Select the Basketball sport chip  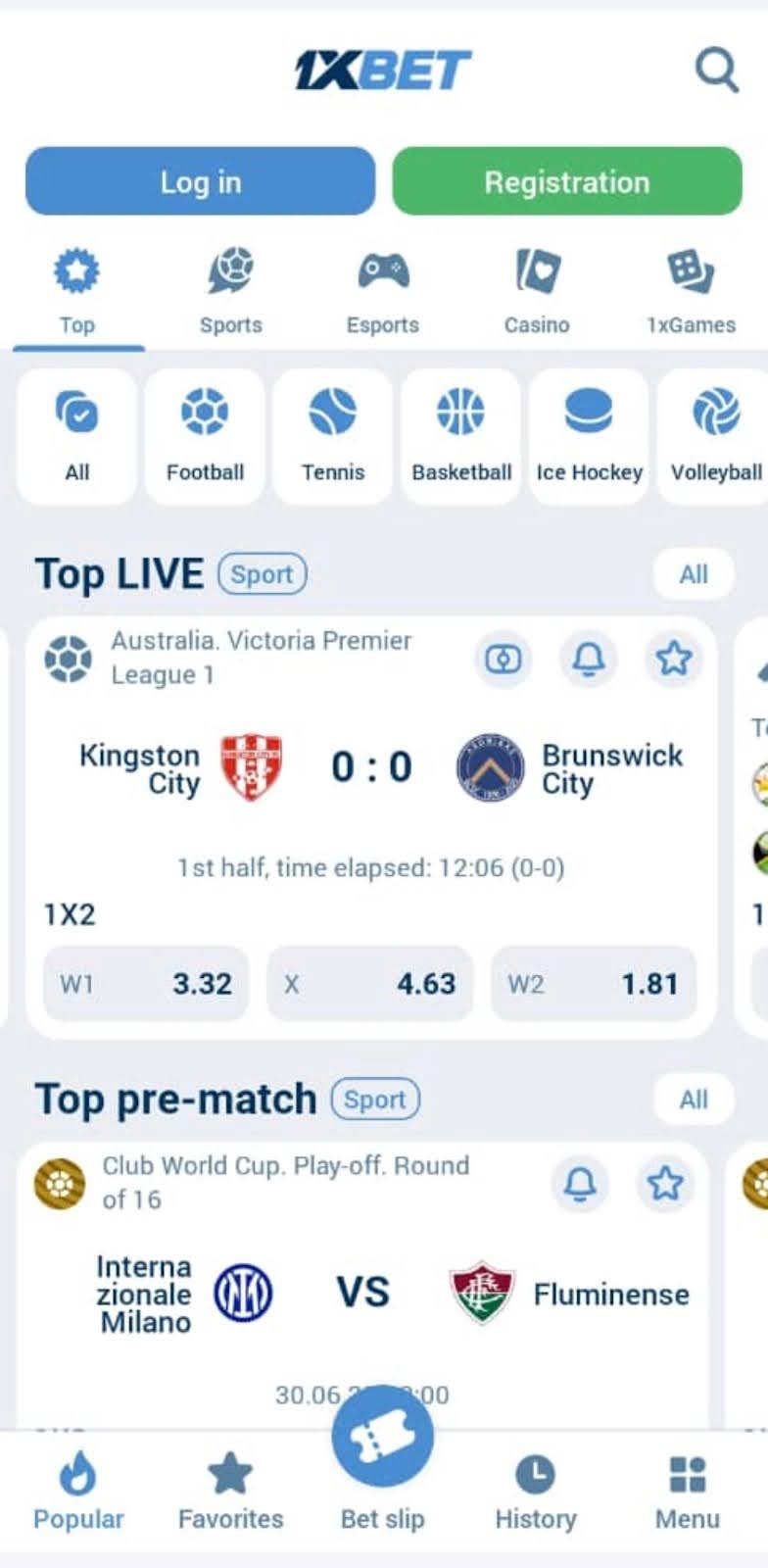(461, 436)
